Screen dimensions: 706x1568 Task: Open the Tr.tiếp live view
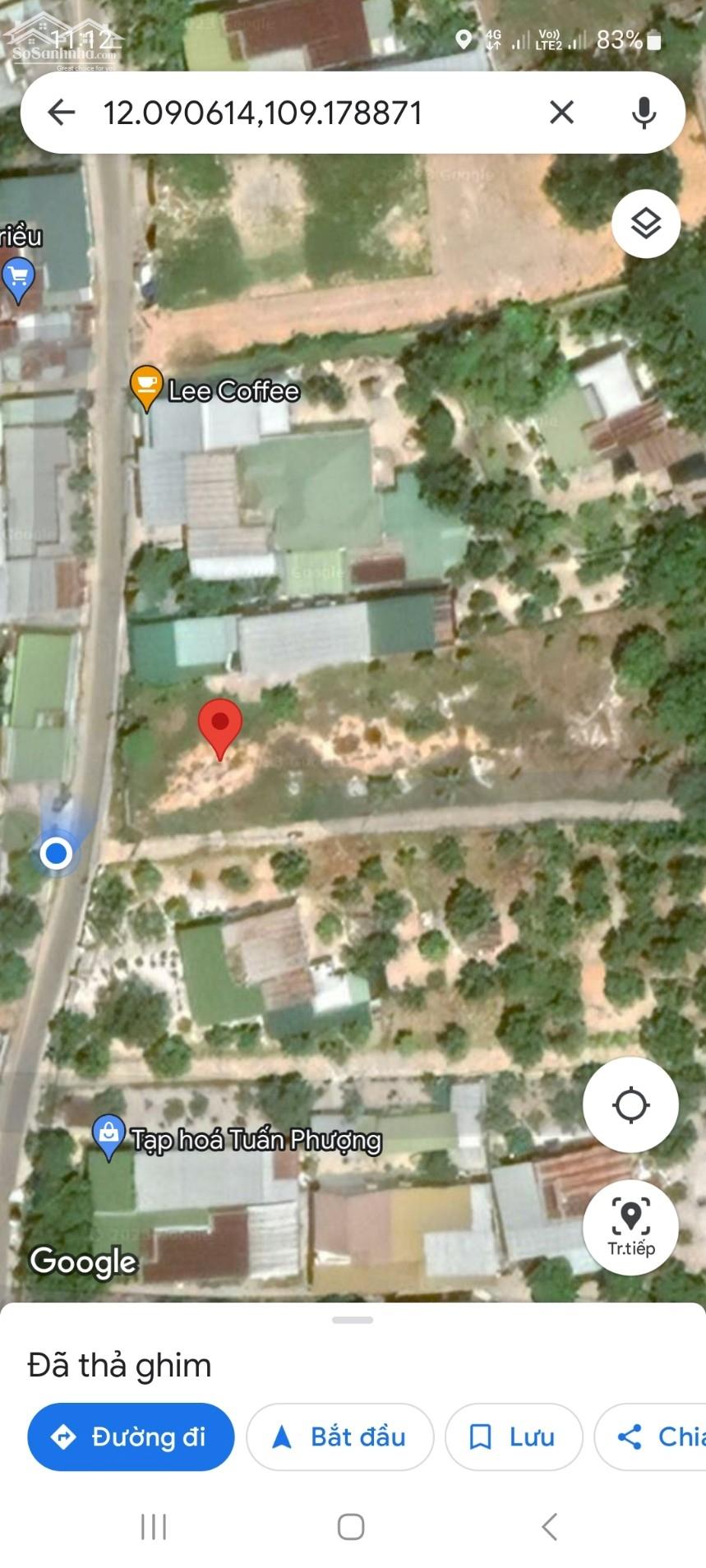pyautogui.click(x=630, y=1227)
